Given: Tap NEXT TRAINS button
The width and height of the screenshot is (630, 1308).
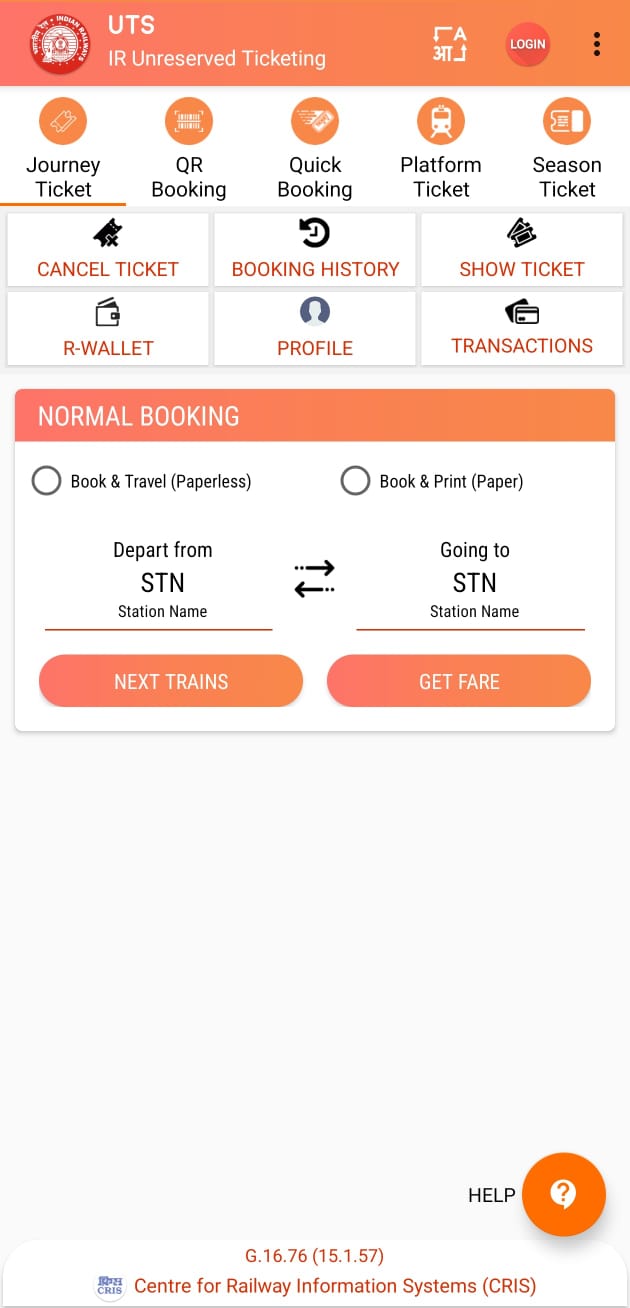Looking at the screenshot, I should click(x=171, y=681).
